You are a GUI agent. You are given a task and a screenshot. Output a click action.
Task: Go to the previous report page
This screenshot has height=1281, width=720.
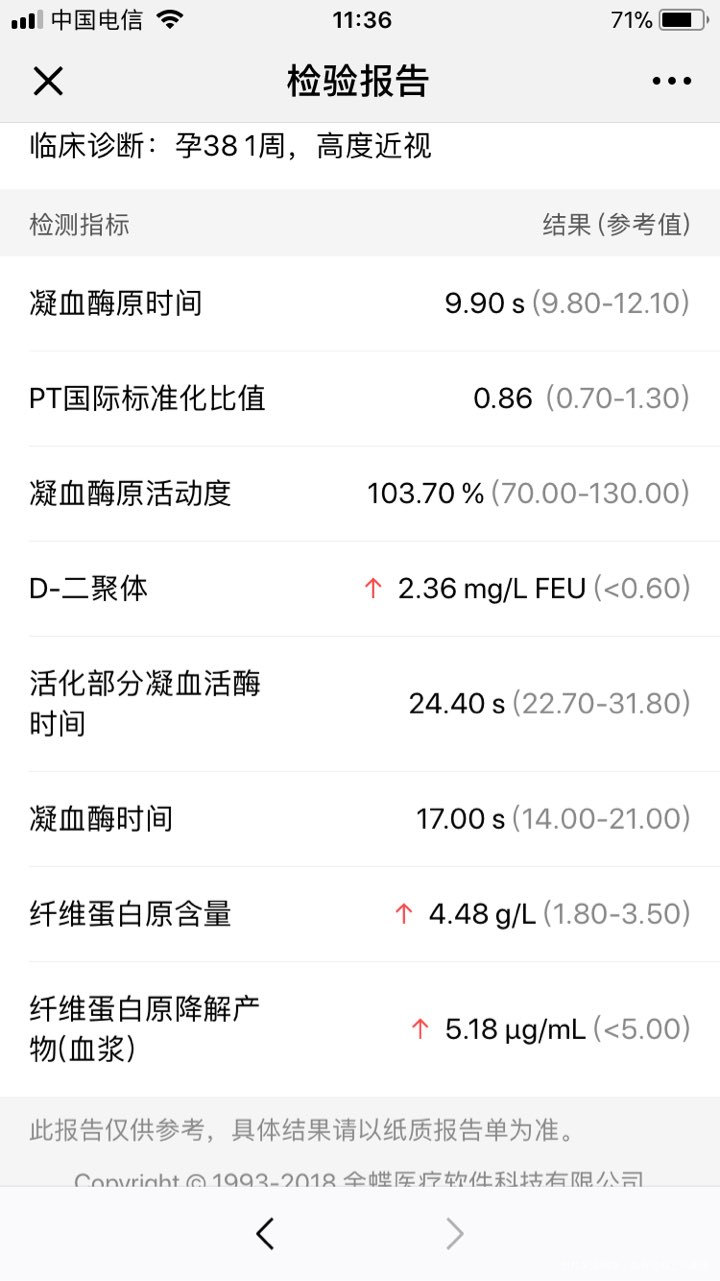coord(264,1234)
